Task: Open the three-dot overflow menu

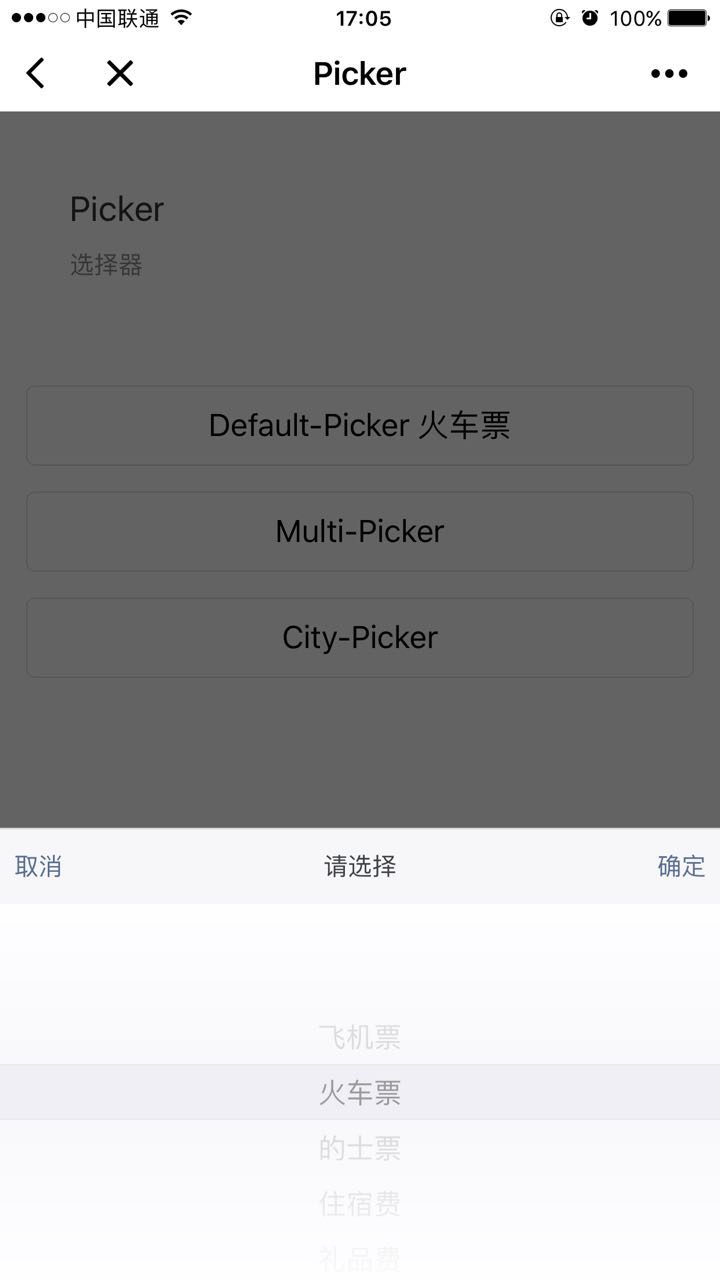Action: pos(669,73)
